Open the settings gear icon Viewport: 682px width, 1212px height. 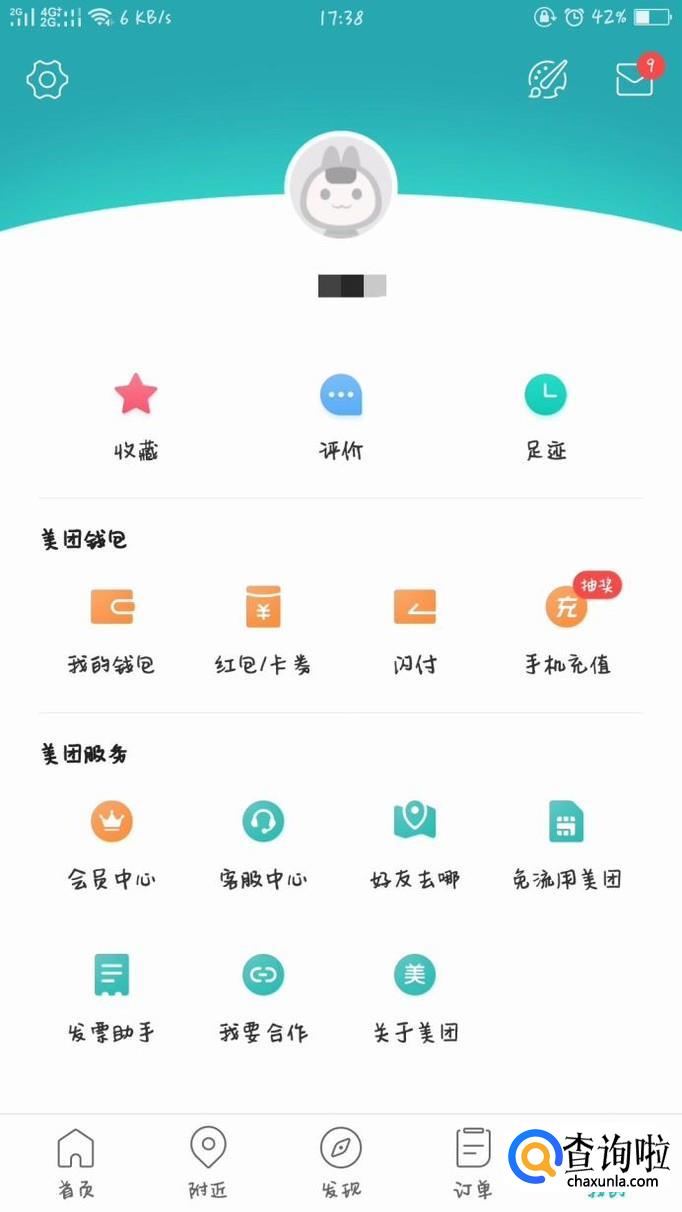click(46, 79)
